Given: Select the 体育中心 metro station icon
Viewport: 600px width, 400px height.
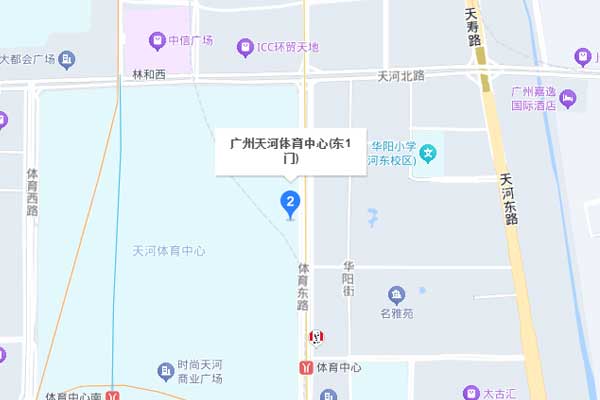Looking at the screenshot, I should (305, 367).
